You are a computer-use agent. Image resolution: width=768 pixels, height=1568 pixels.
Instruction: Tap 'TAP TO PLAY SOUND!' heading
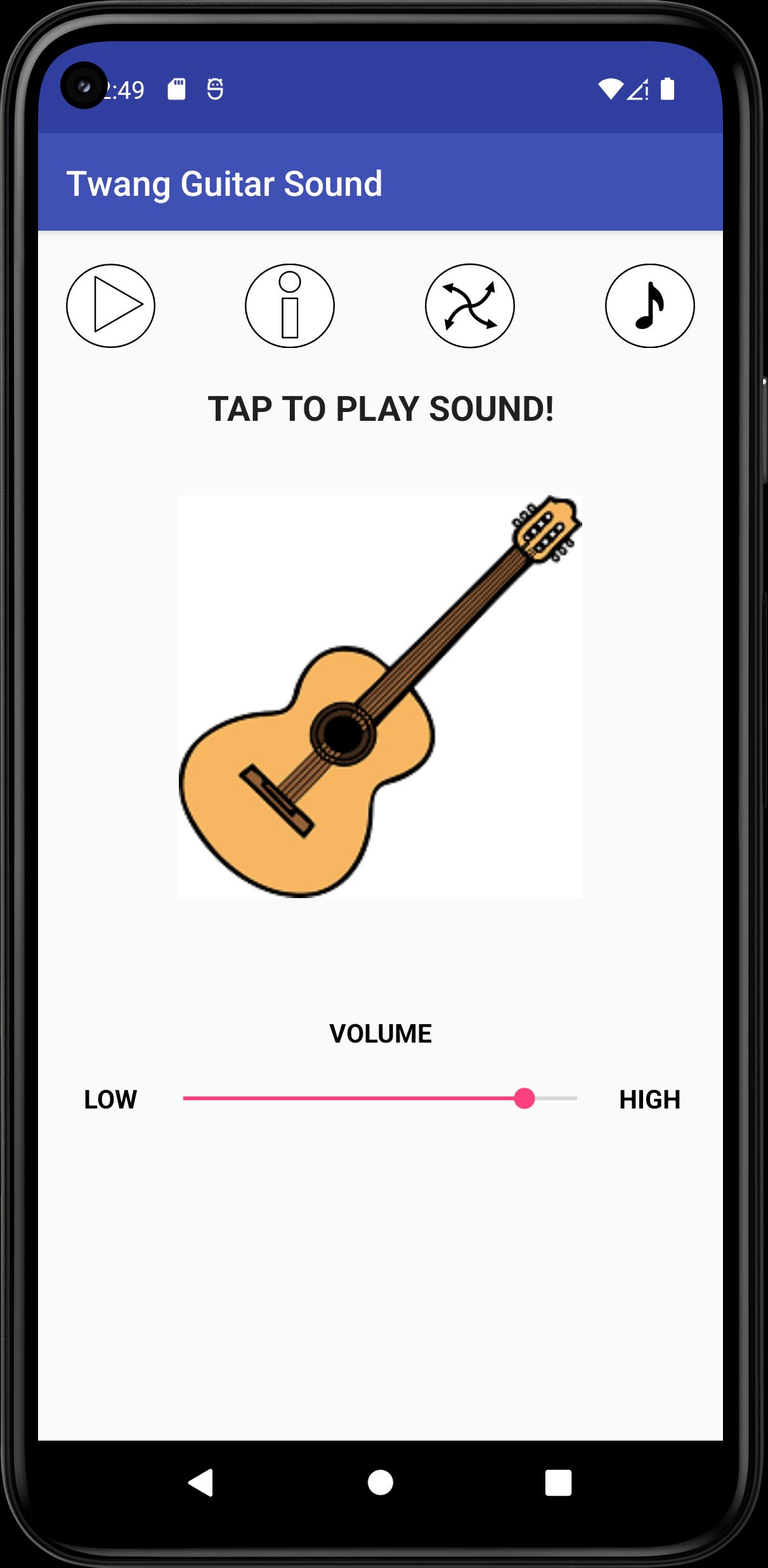382,409
